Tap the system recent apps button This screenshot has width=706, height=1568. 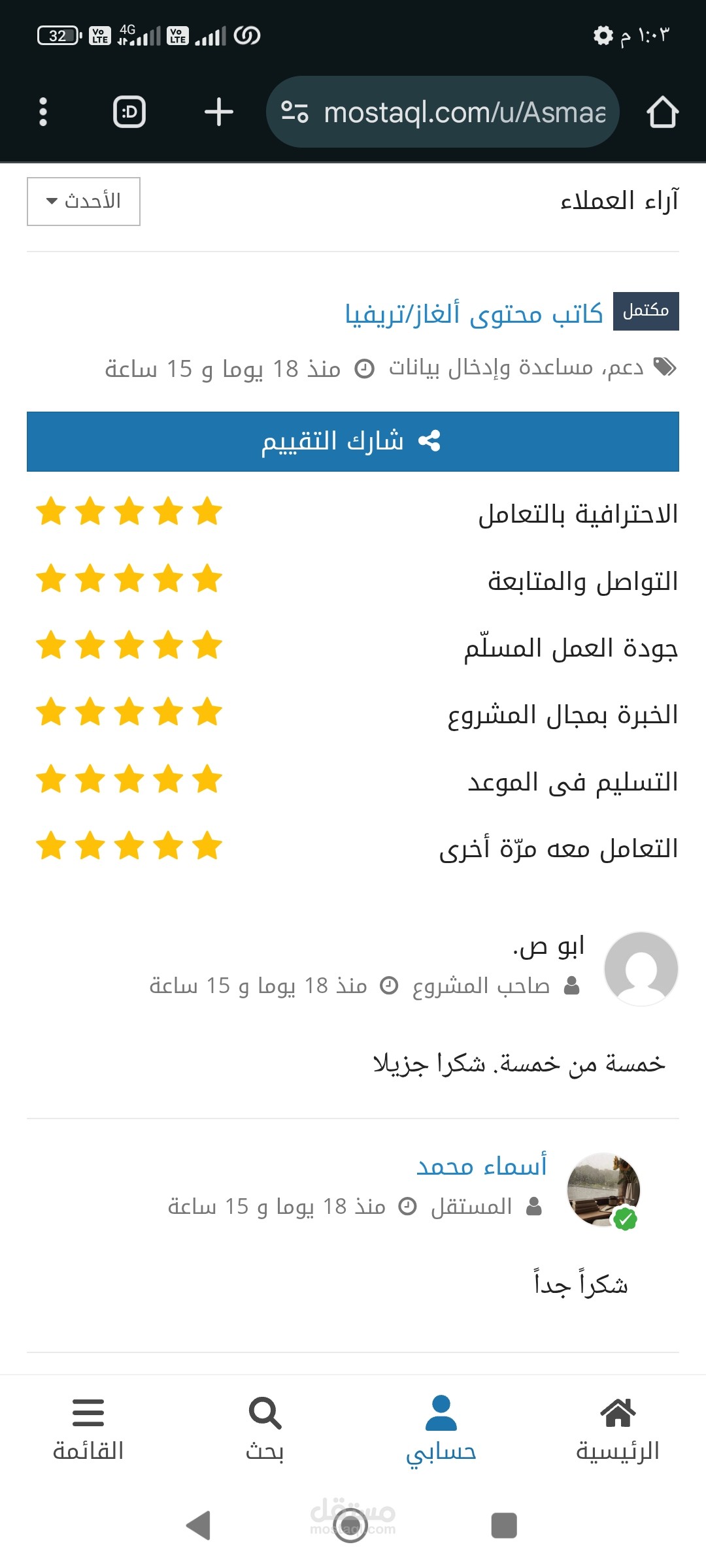[503, 1526]
